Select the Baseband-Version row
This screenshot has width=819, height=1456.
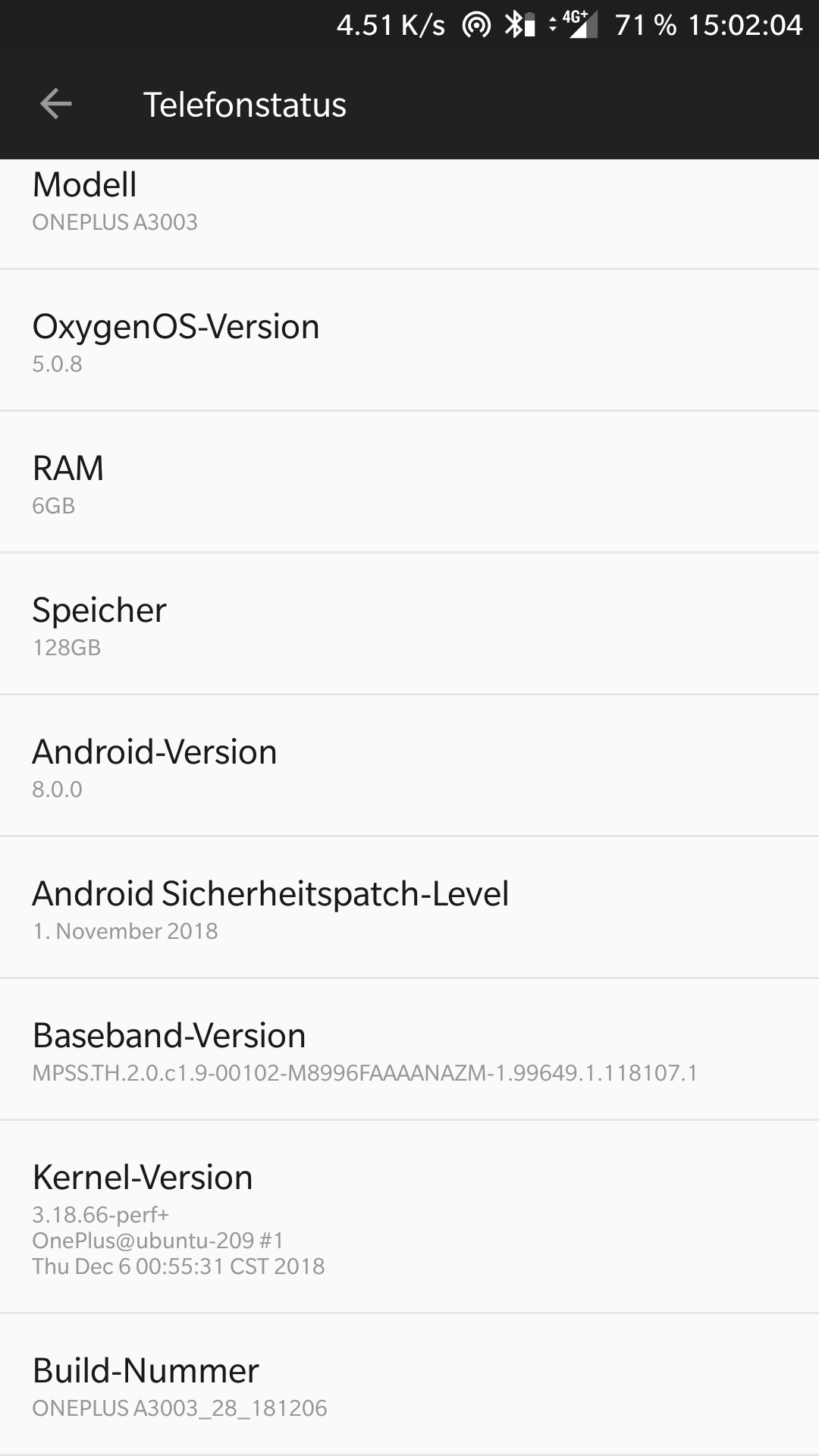click(x=409, y=1050)
